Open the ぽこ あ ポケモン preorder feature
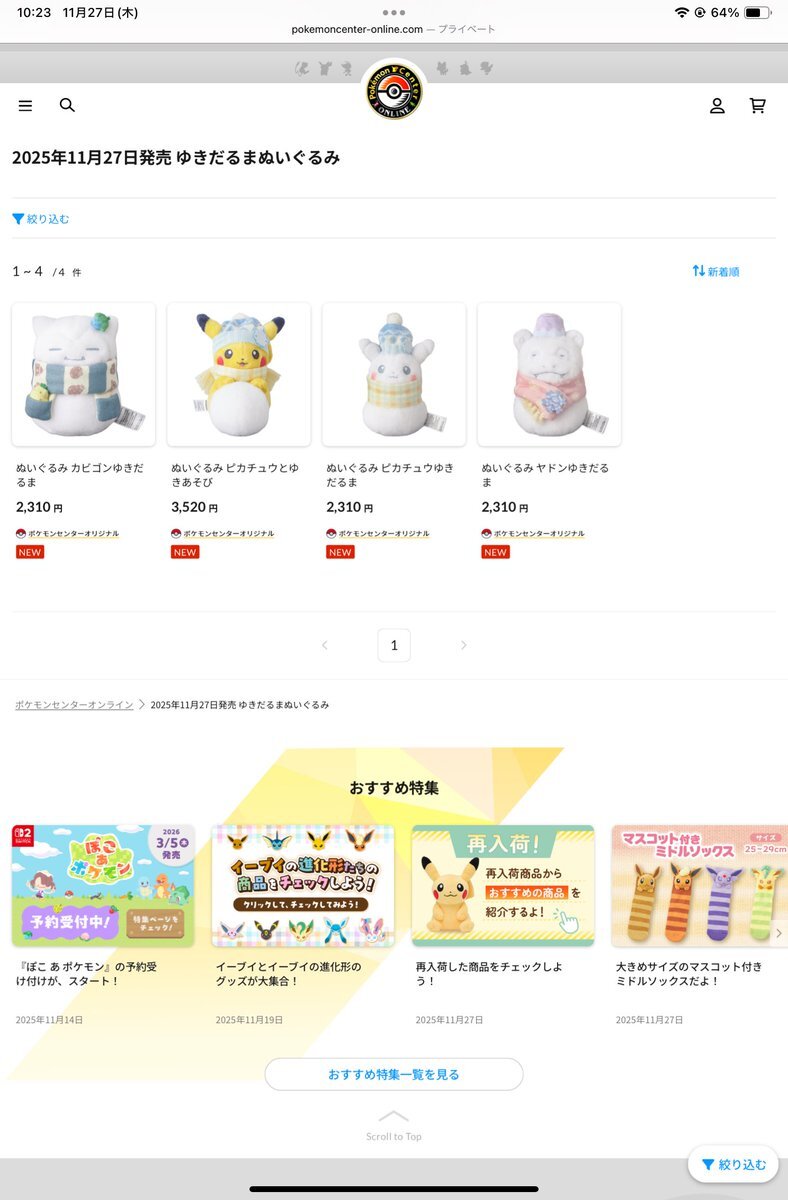Screen dimensions: 788x1200 103,886
